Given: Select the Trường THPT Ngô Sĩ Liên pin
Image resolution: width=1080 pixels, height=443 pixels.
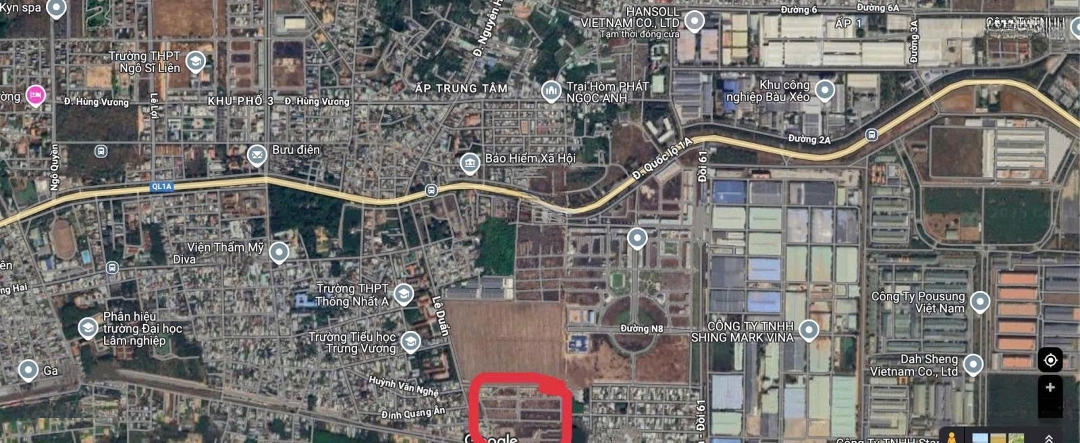Looking at the screenshot, I should [x=195, y=63].
